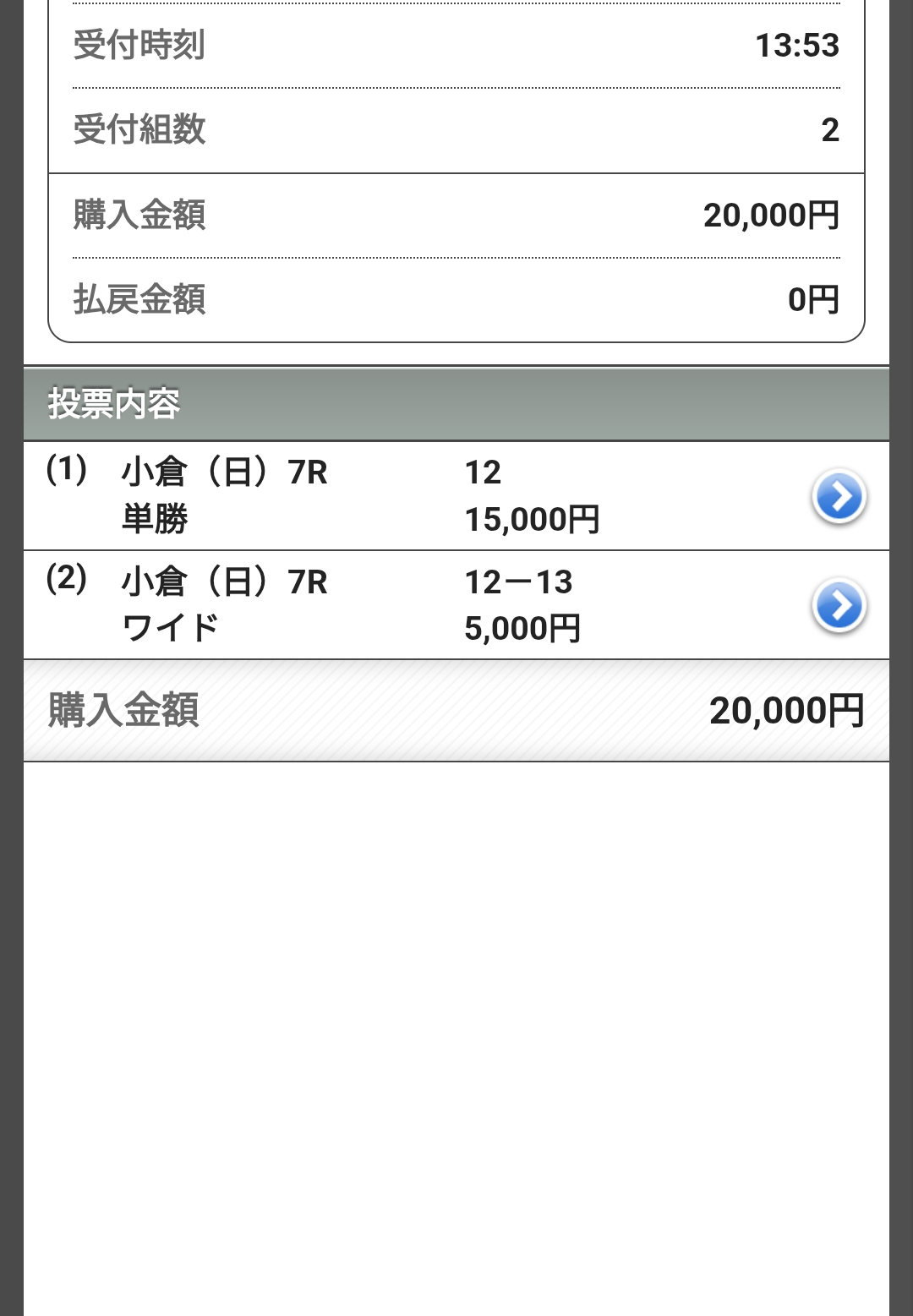
Task: Open details for the 単勝 12 bet
Action: pos(838,497)
